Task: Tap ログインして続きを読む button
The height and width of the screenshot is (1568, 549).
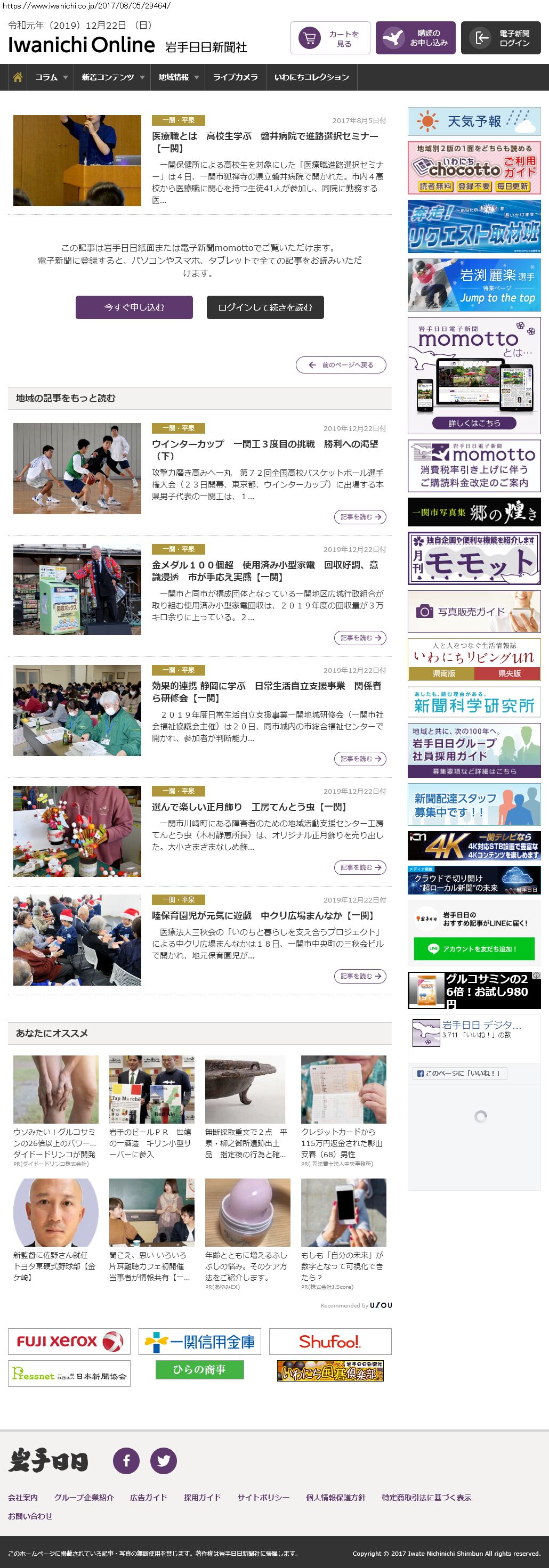Action: coord(265,307)
